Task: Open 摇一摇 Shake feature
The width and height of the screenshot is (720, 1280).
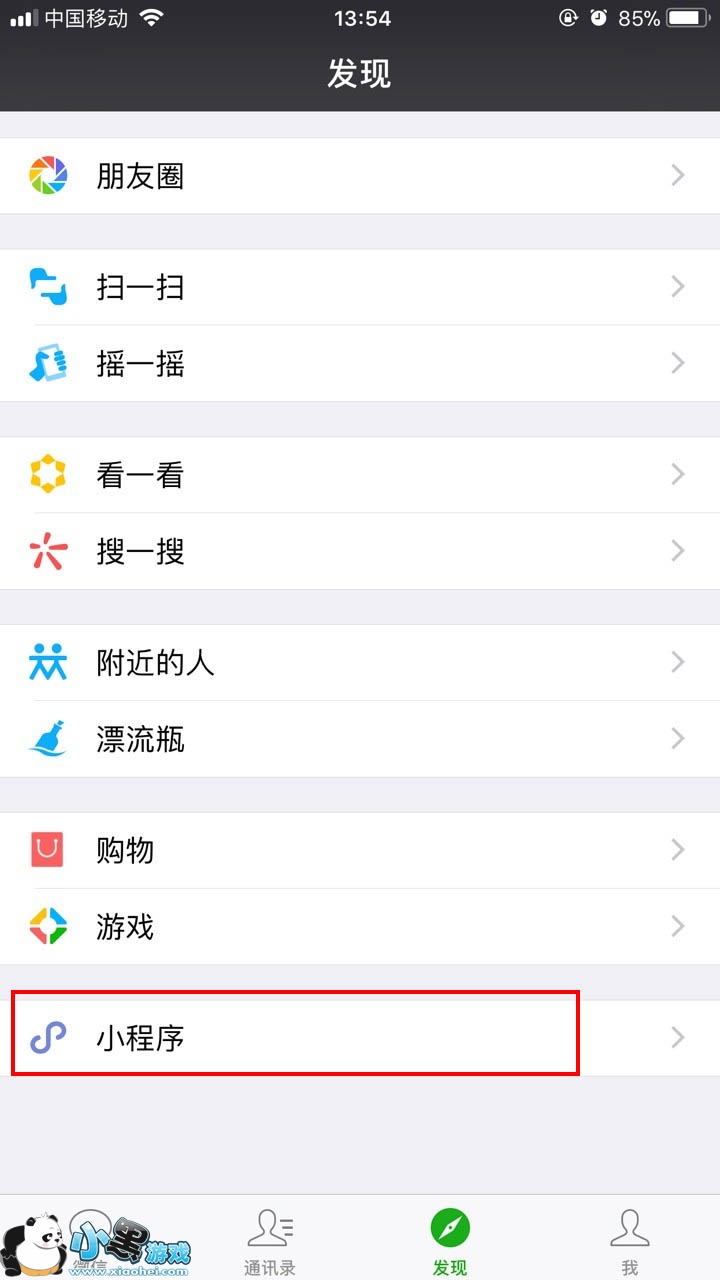Action: click(360, 364)
